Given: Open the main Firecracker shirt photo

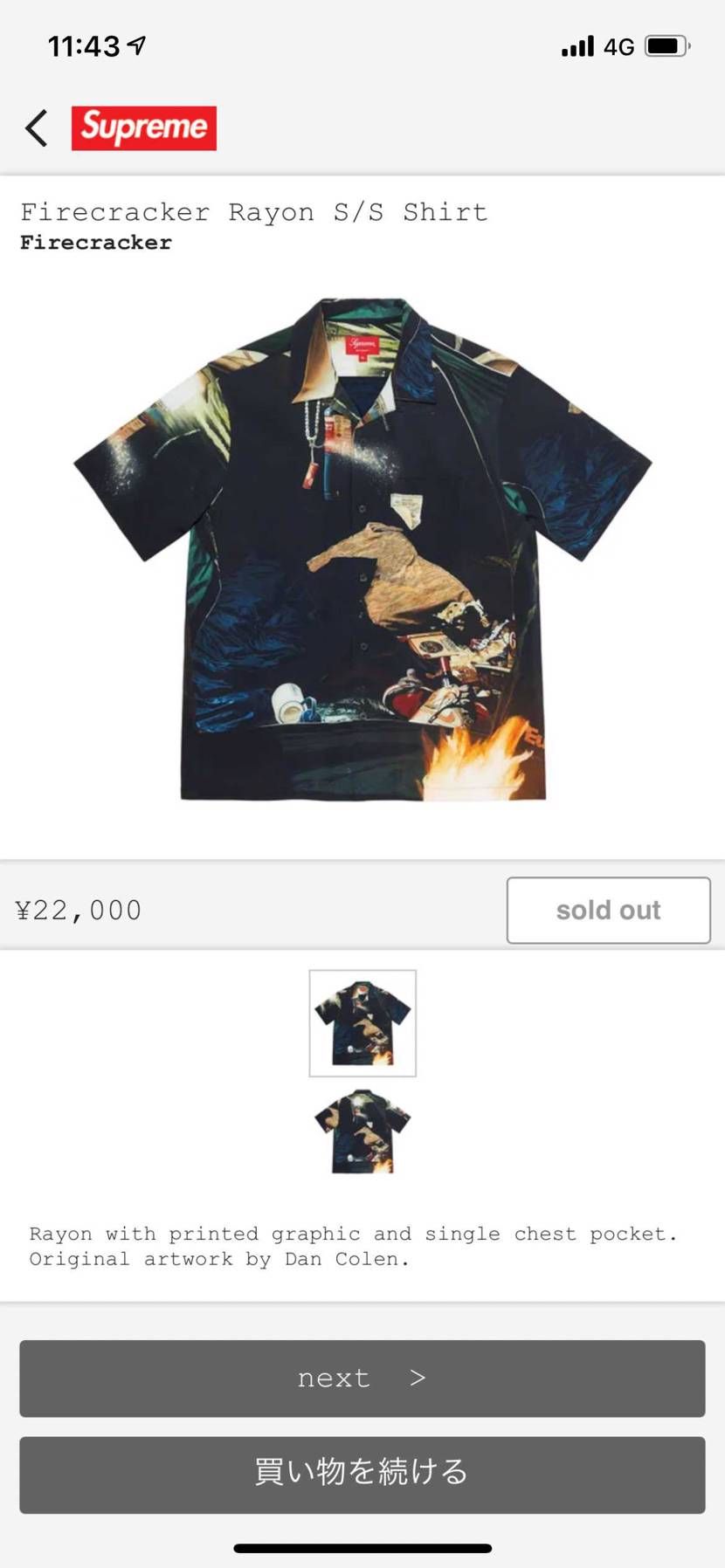Looking at the screenshot, I should tap(362, 550).
